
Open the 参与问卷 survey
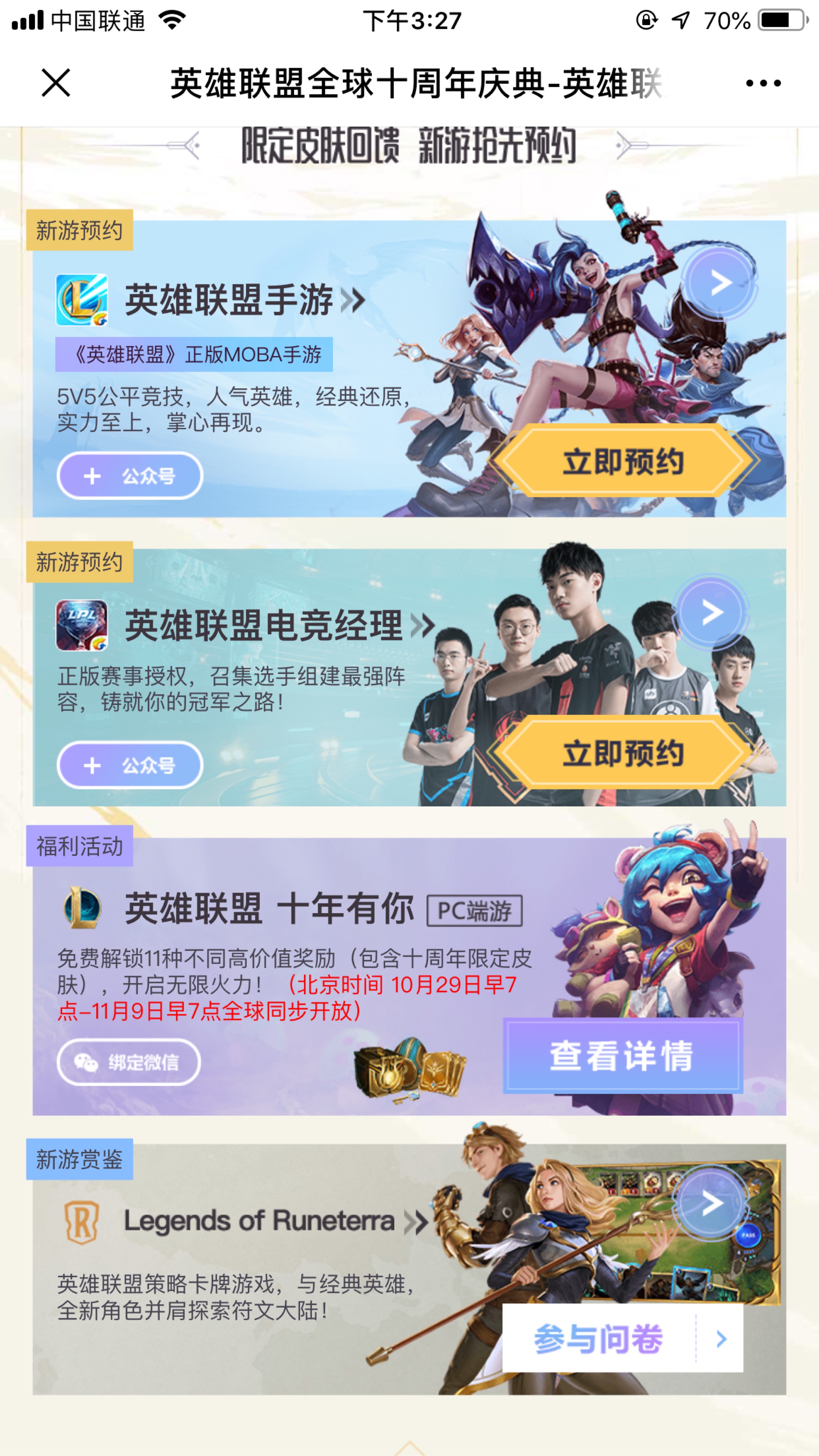[x=622, y=1338]
